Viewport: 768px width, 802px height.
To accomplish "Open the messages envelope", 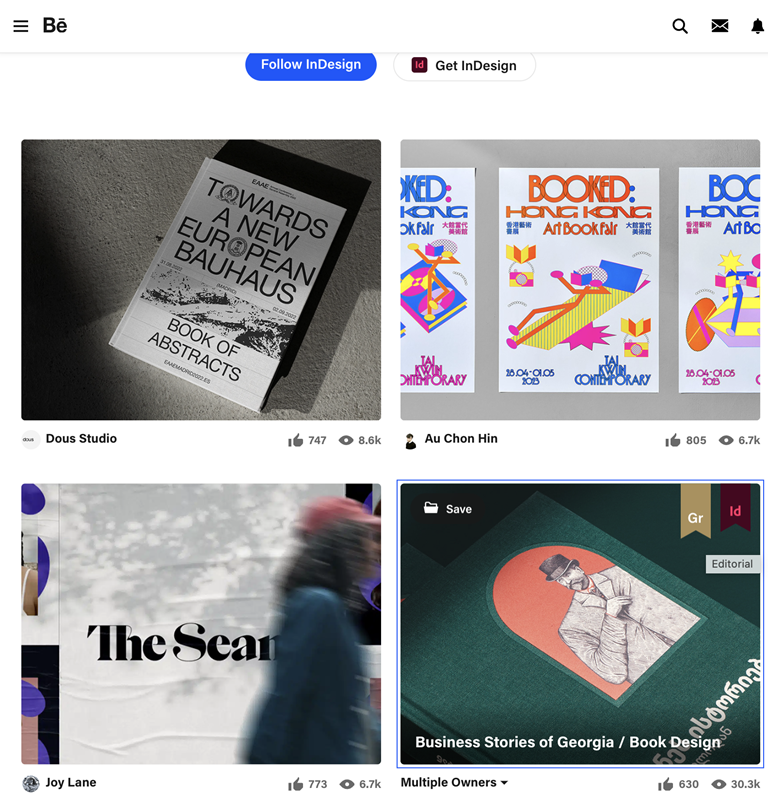I will point(720,26).
